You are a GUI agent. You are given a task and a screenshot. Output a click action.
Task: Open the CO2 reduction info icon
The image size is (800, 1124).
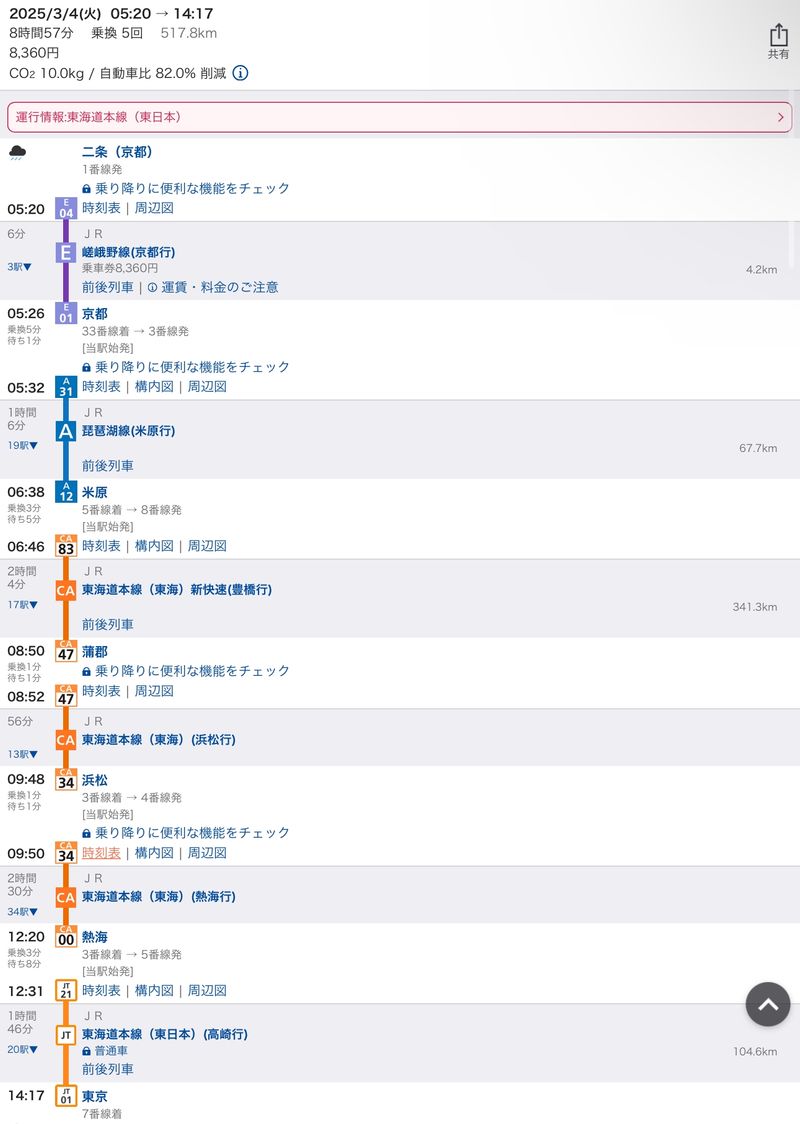(240, 73)
